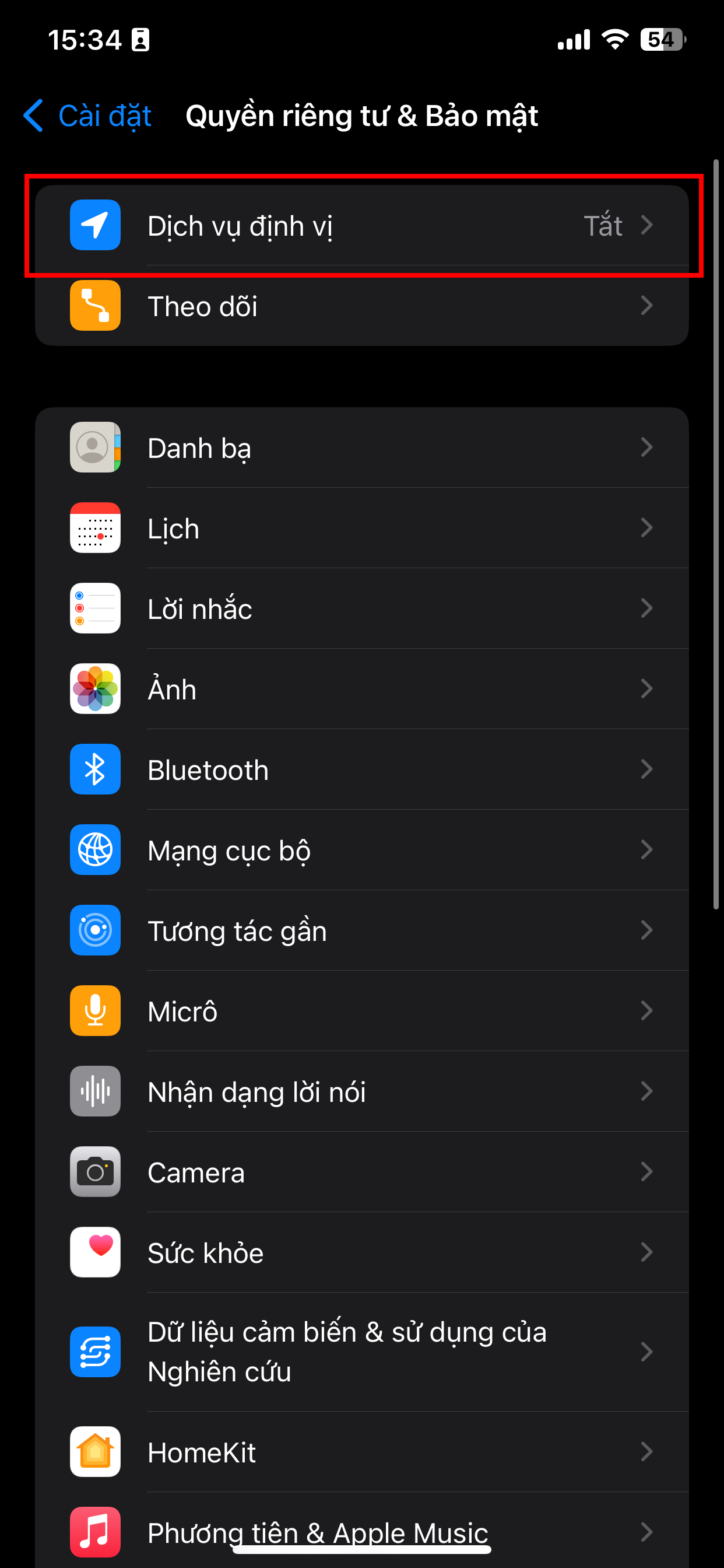Tap the Ảnh photos flower icon

coord(95,688)
